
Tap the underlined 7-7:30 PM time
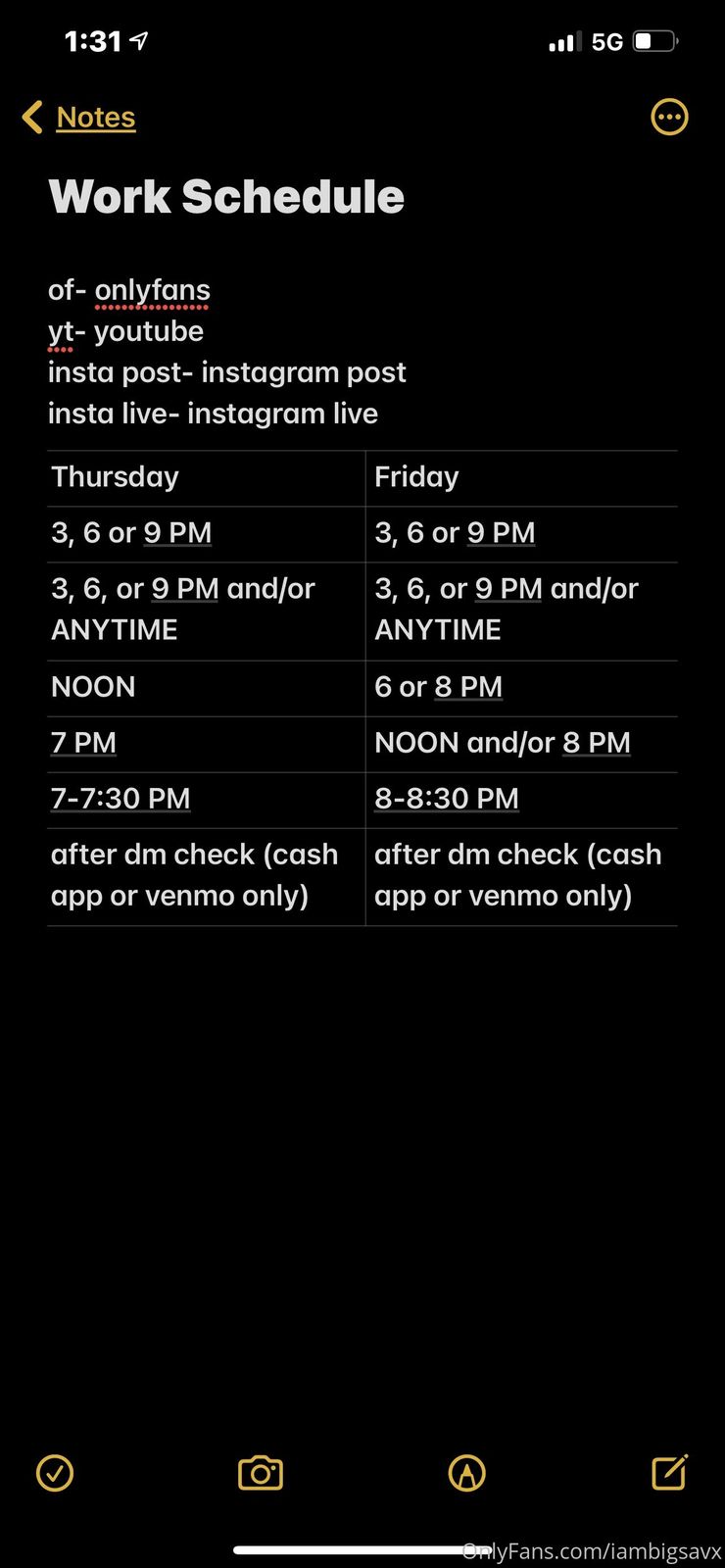[x=121, y=799]
